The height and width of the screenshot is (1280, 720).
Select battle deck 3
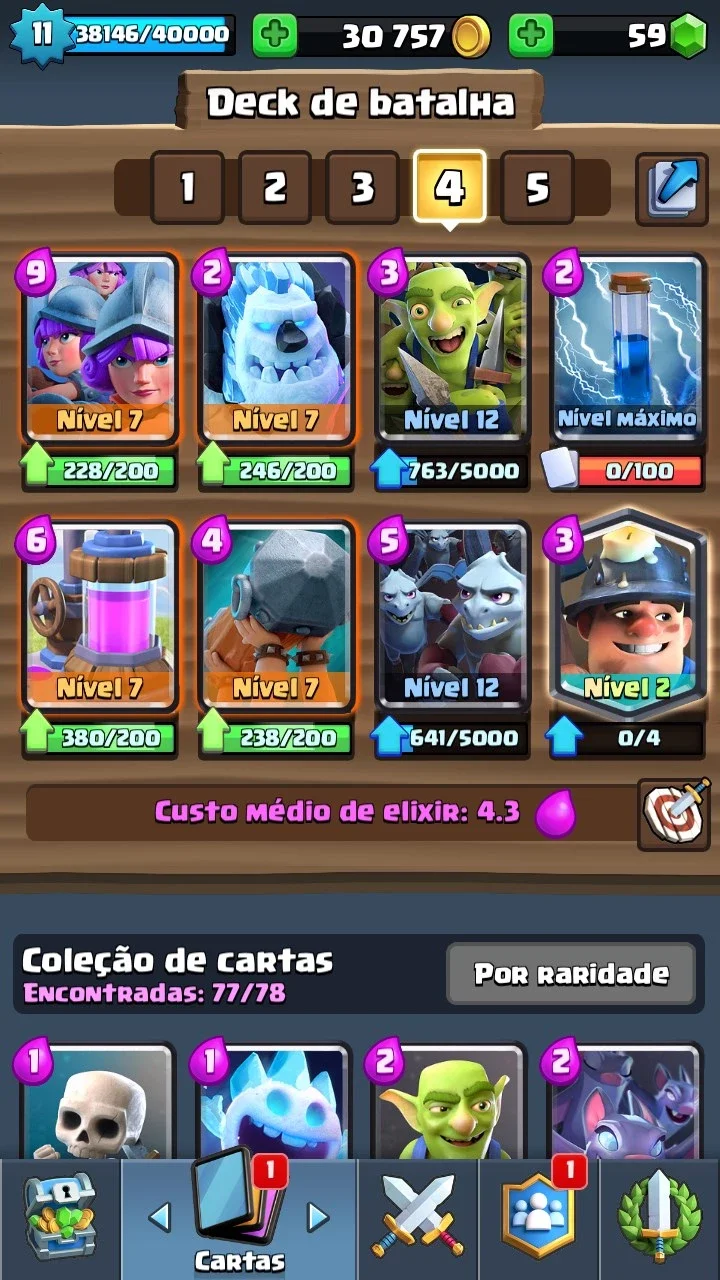pyautogui.click(x=362, y=187)
